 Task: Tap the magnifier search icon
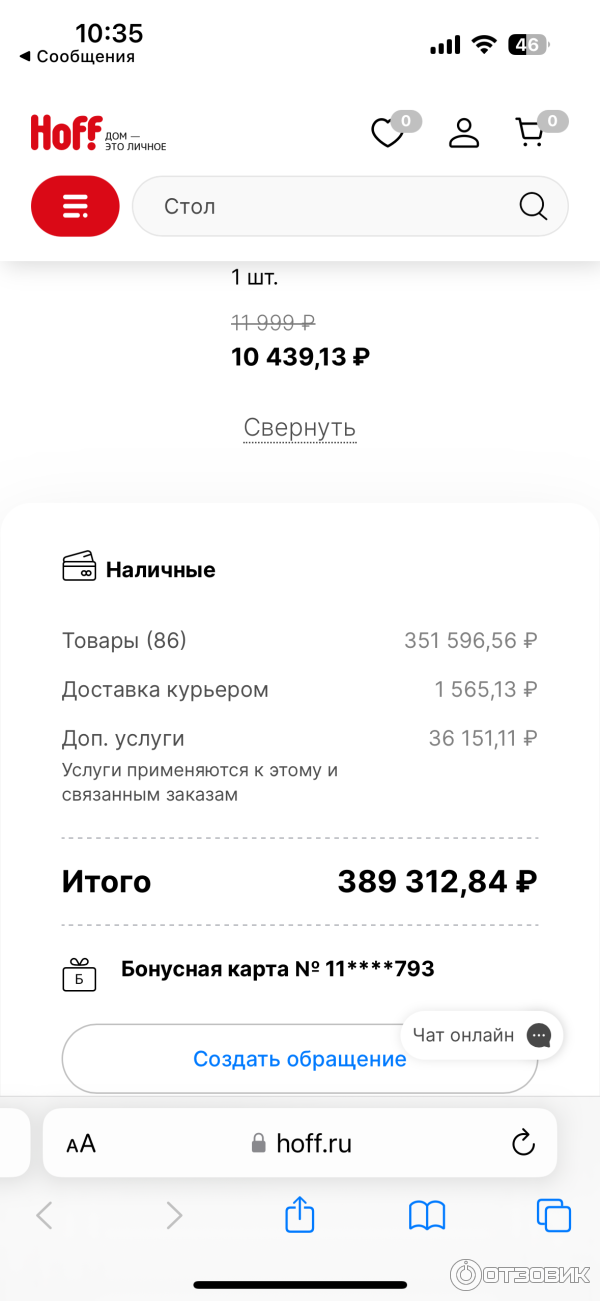(x=533, y=206)
